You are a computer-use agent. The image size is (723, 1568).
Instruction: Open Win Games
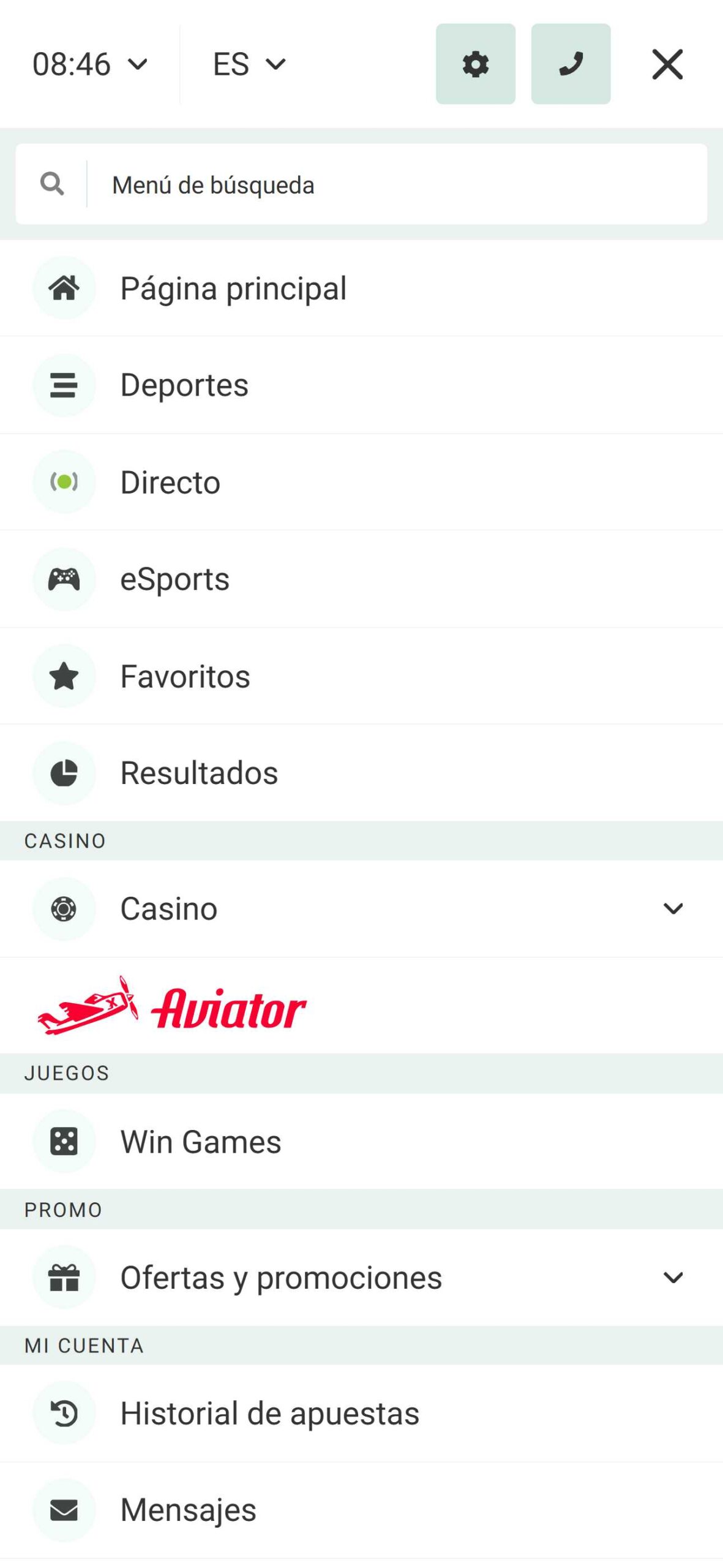pos(200,1142)
